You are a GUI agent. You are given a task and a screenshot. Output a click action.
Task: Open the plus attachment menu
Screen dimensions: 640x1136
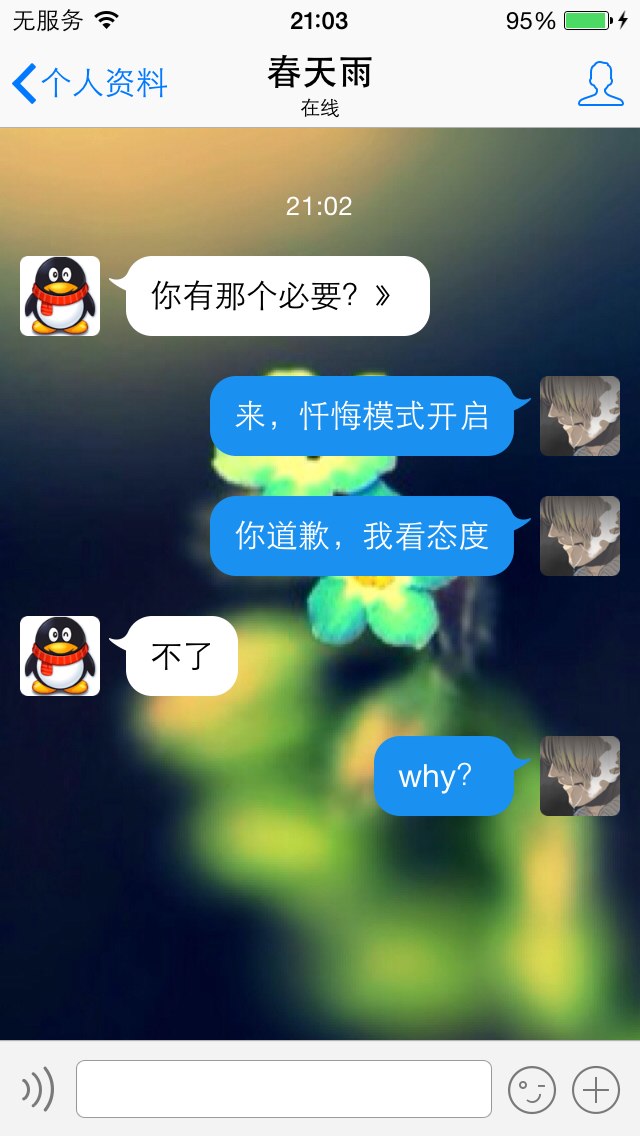coord(596,1089)
